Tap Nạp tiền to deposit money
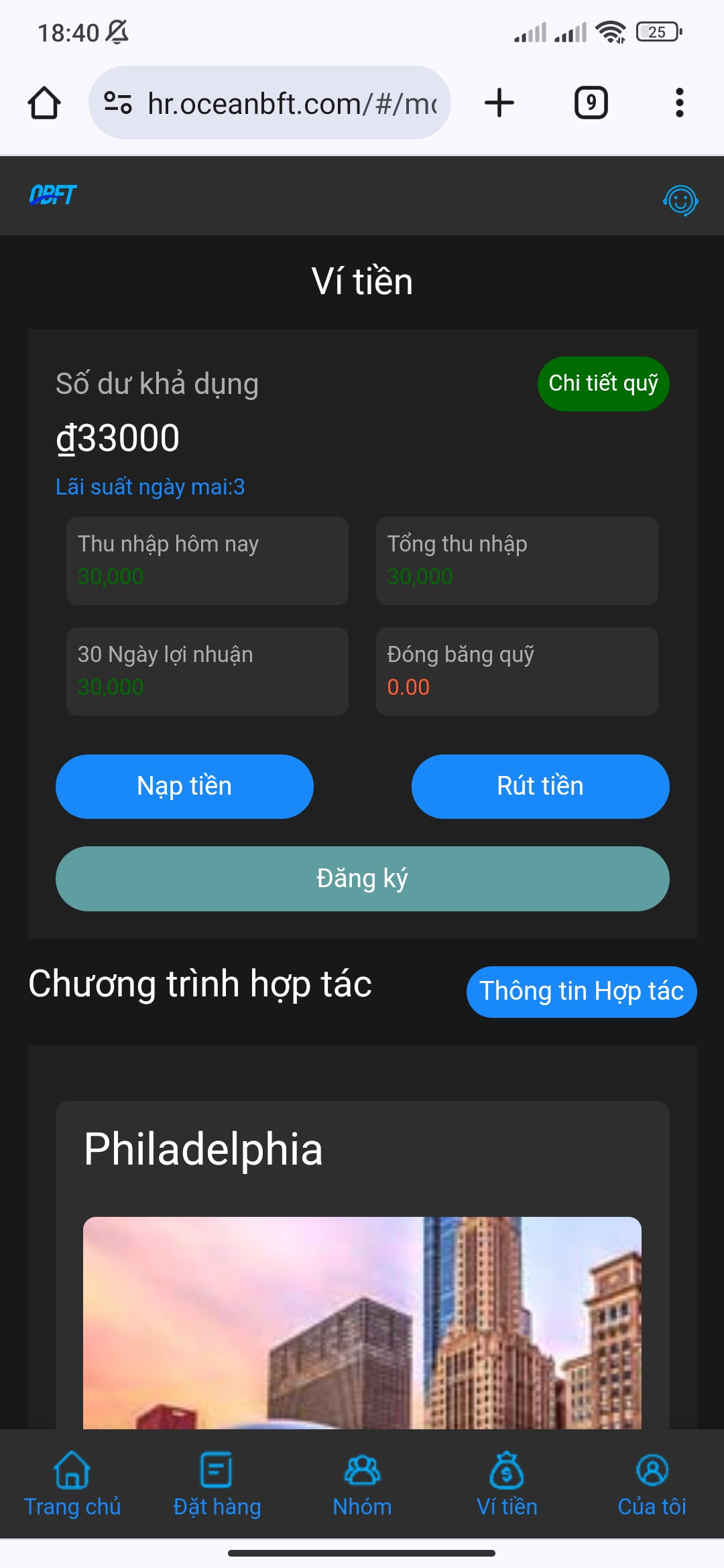Viewport: 724px width, 1568px height. pyautogui.click(x=184, y=787)
